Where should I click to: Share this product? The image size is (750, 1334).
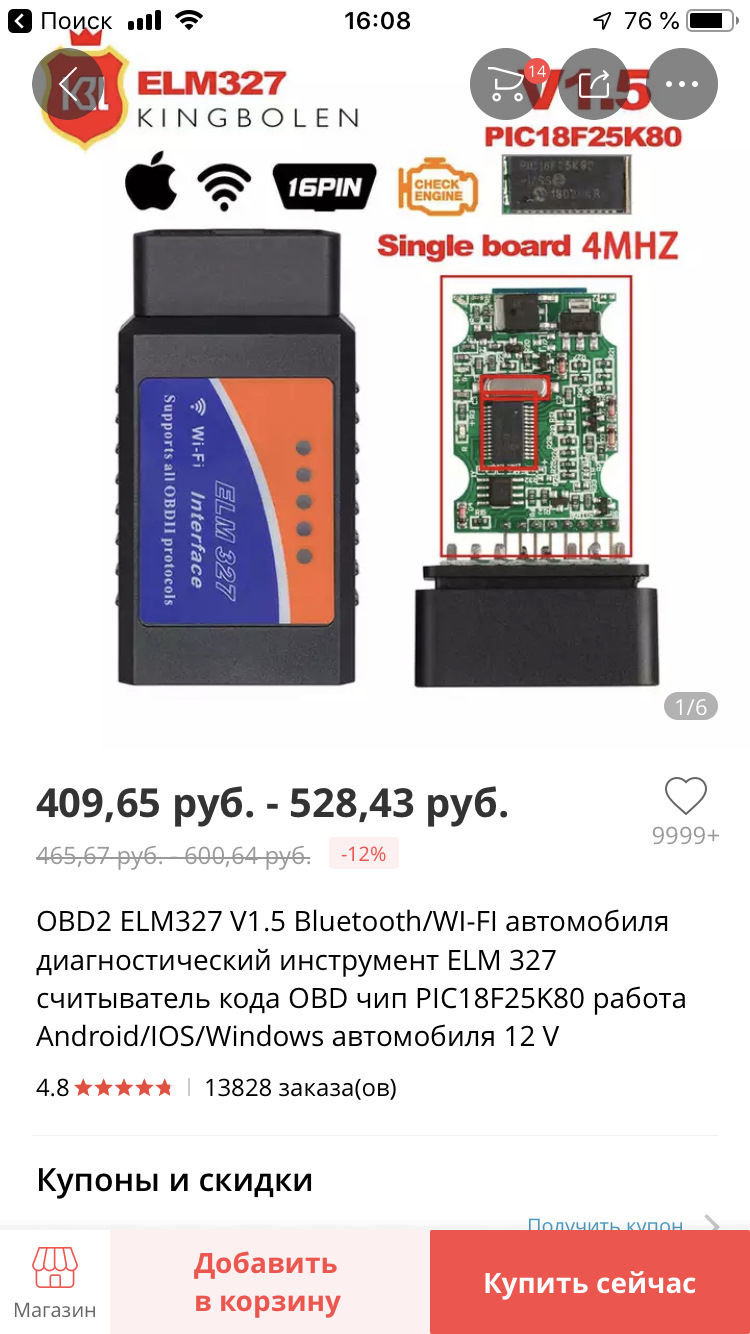click(x=594, y=85)
